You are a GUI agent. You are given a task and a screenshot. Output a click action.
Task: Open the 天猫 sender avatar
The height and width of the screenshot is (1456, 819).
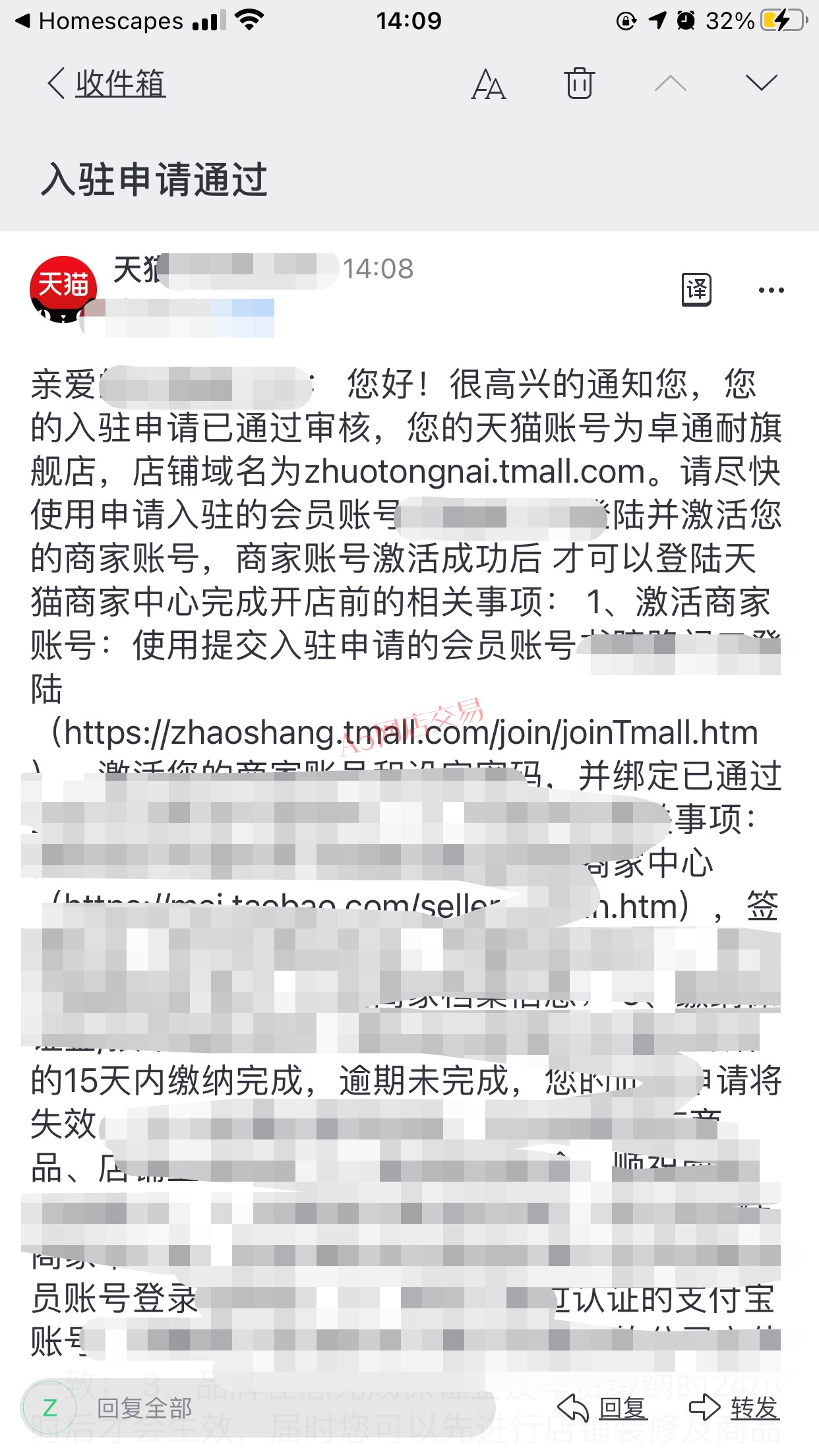tap(63, 289)
